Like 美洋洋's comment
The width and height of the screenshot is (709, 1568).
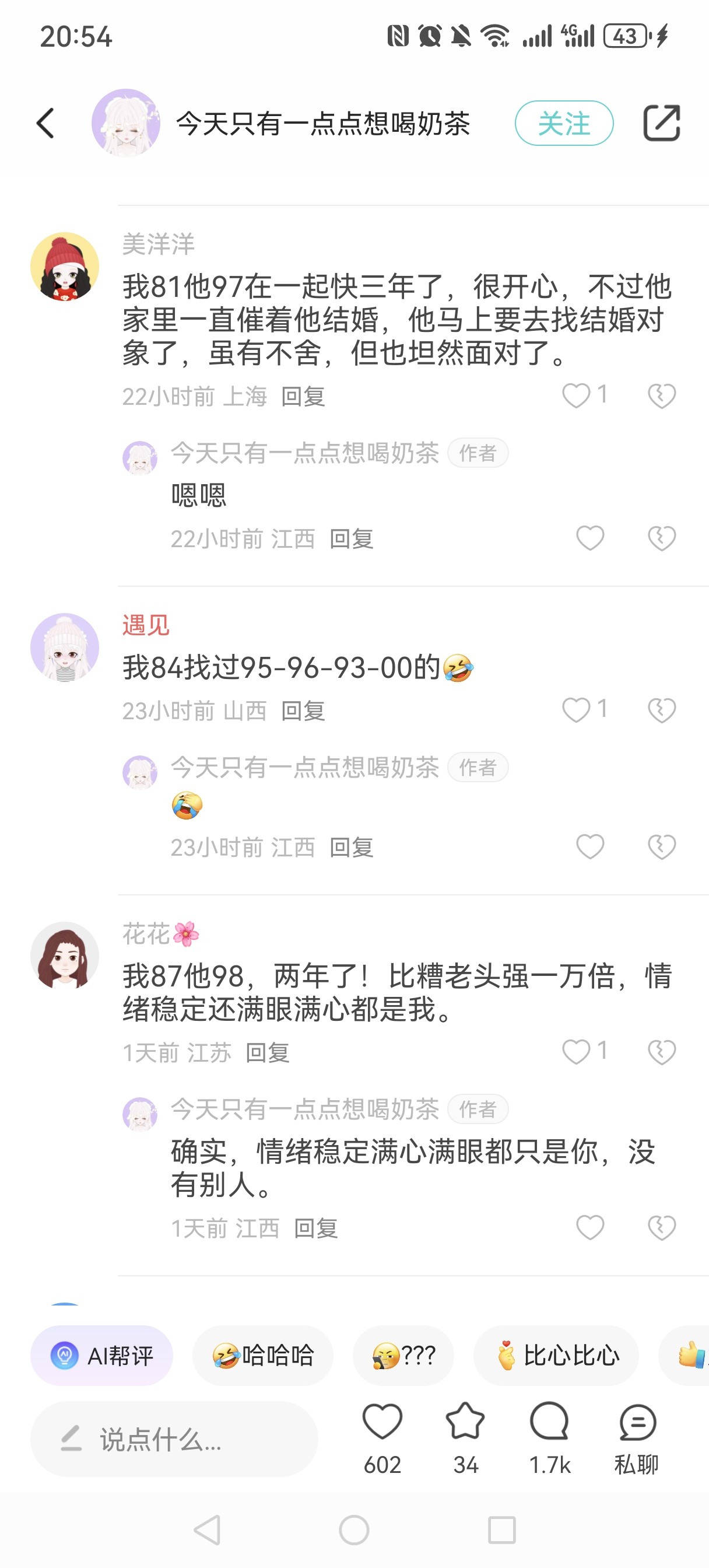click(575, 395)
